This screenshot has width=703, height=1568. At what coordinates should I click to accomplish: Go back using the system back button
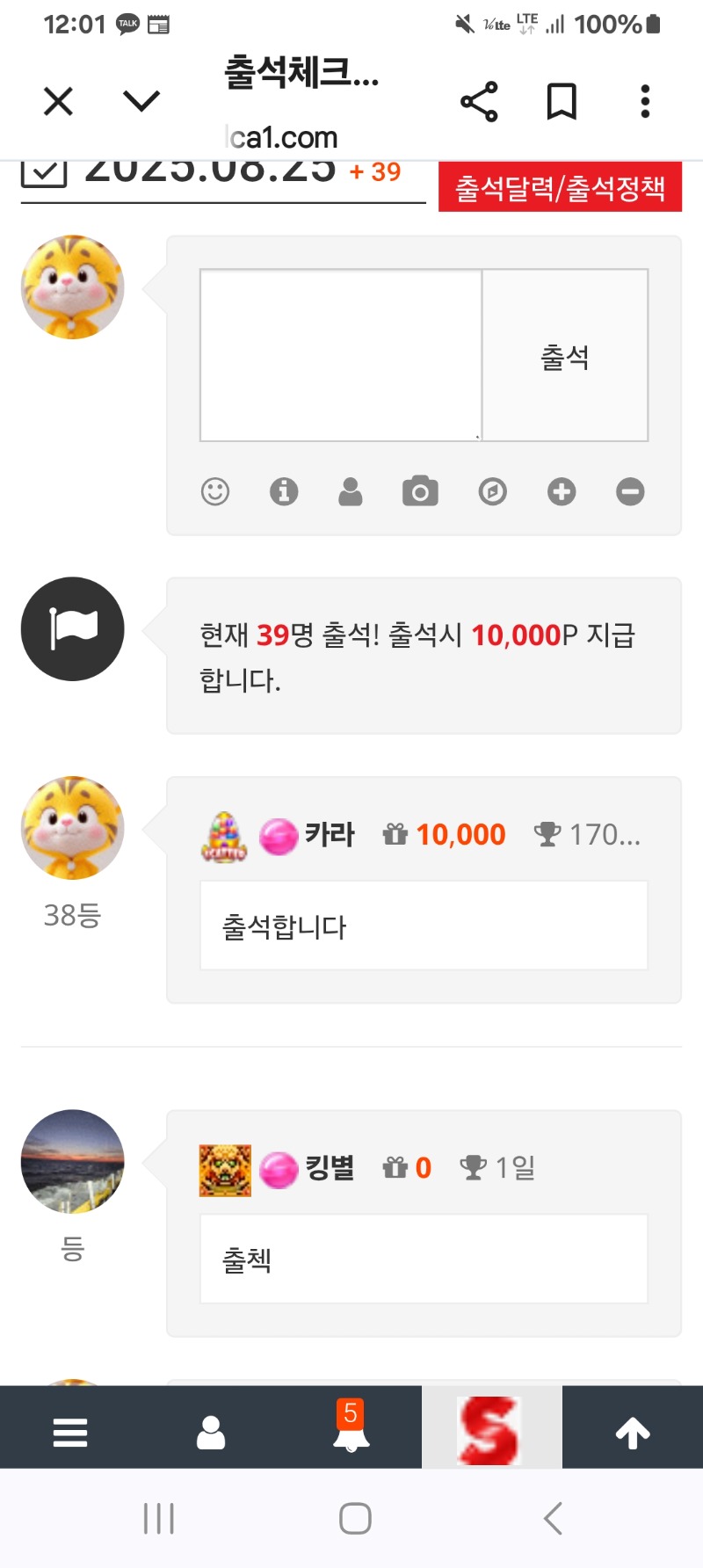coord(553,1518)
